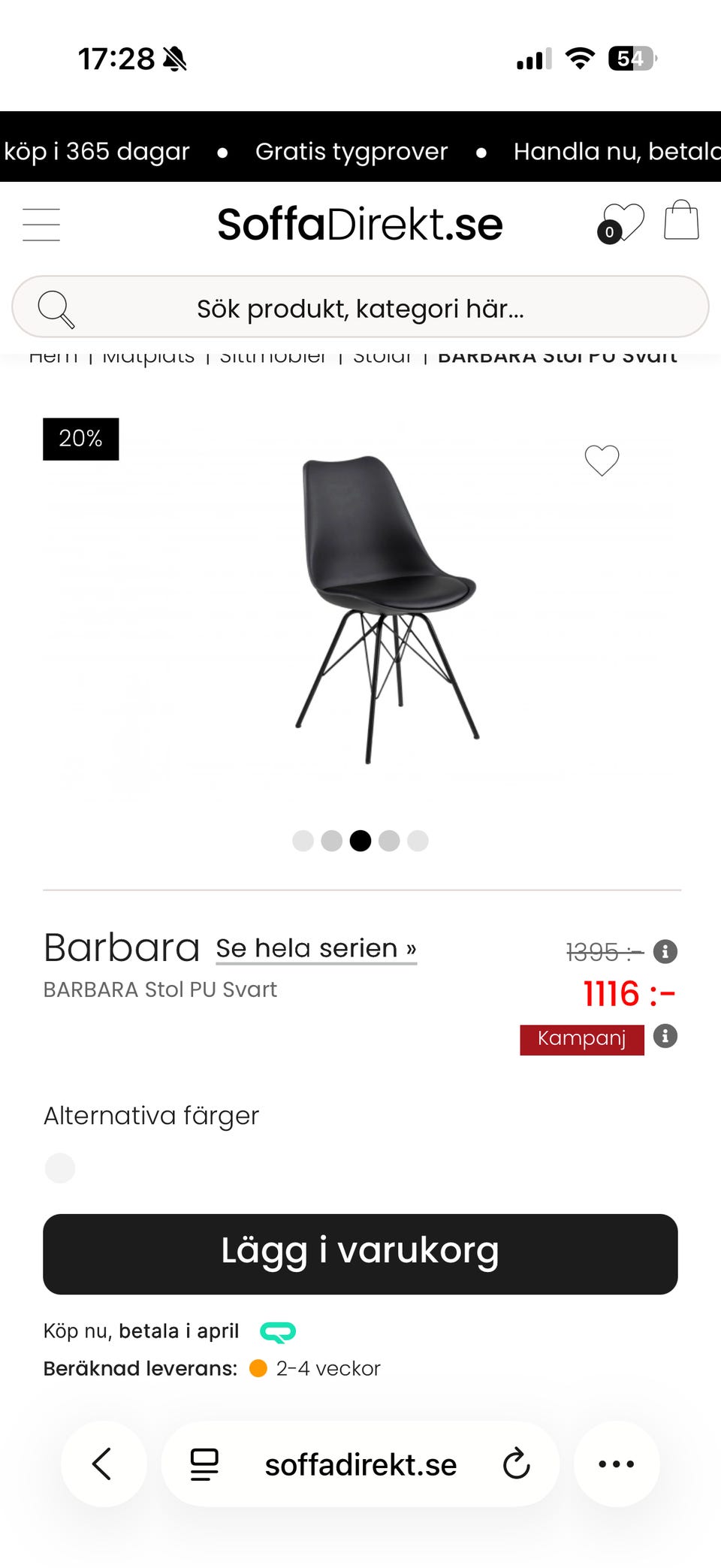
Task: Tap the info icon beside the 1395 price
Action: (x=664, y=951)
